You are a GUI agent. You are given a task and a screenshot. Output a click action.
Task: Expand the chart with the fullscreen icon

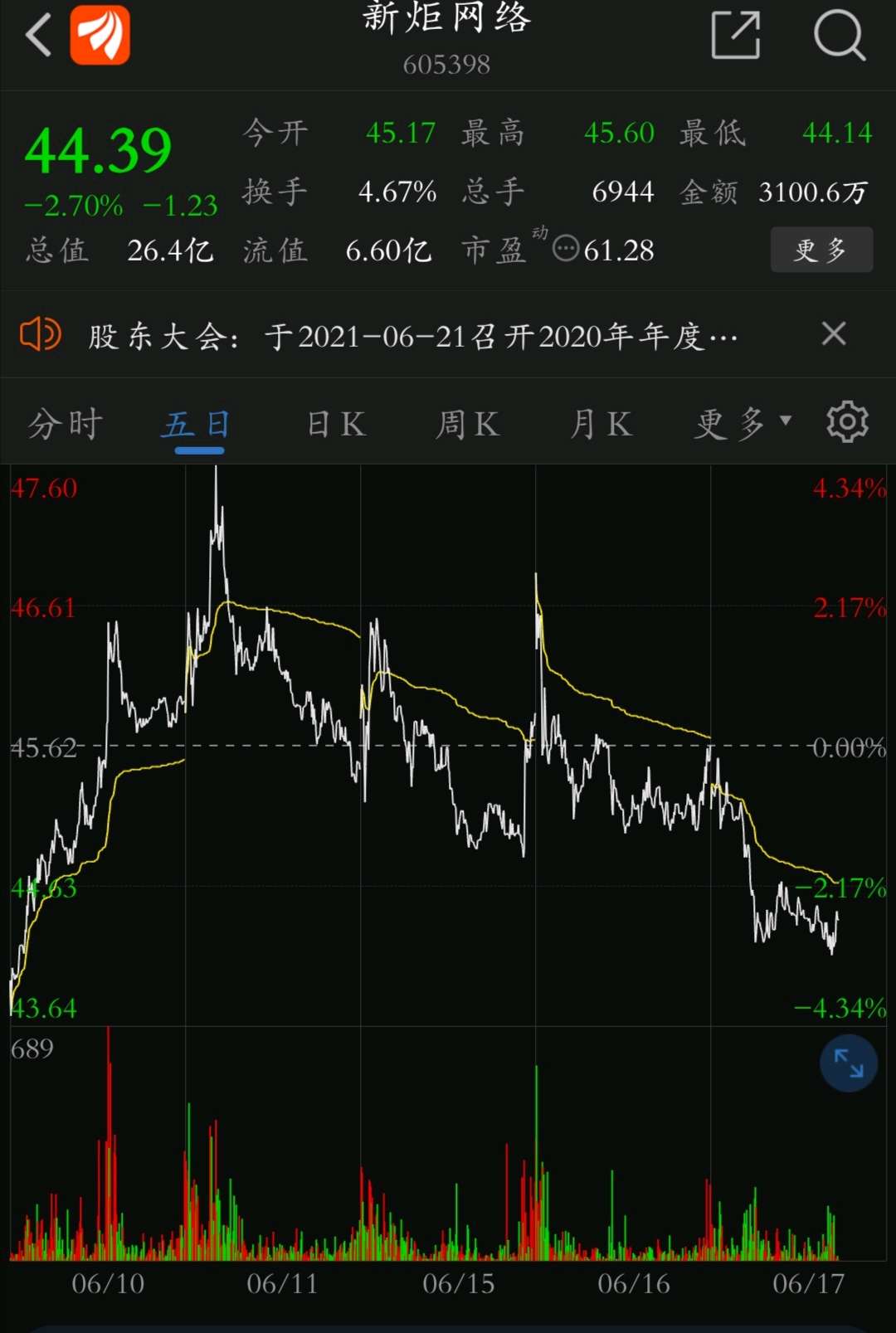[848, 1063]
